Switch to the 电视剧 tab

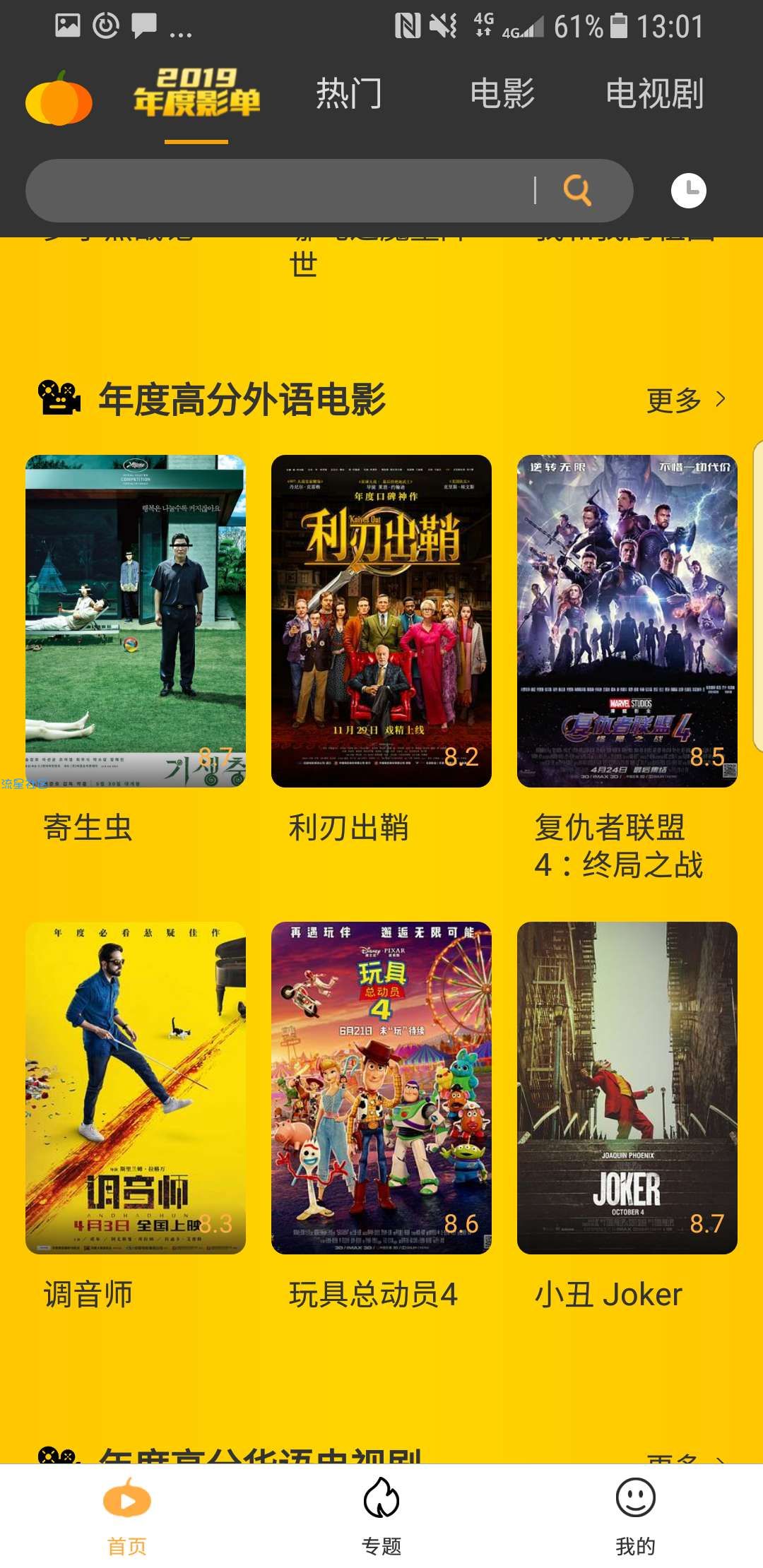(655, 94)
